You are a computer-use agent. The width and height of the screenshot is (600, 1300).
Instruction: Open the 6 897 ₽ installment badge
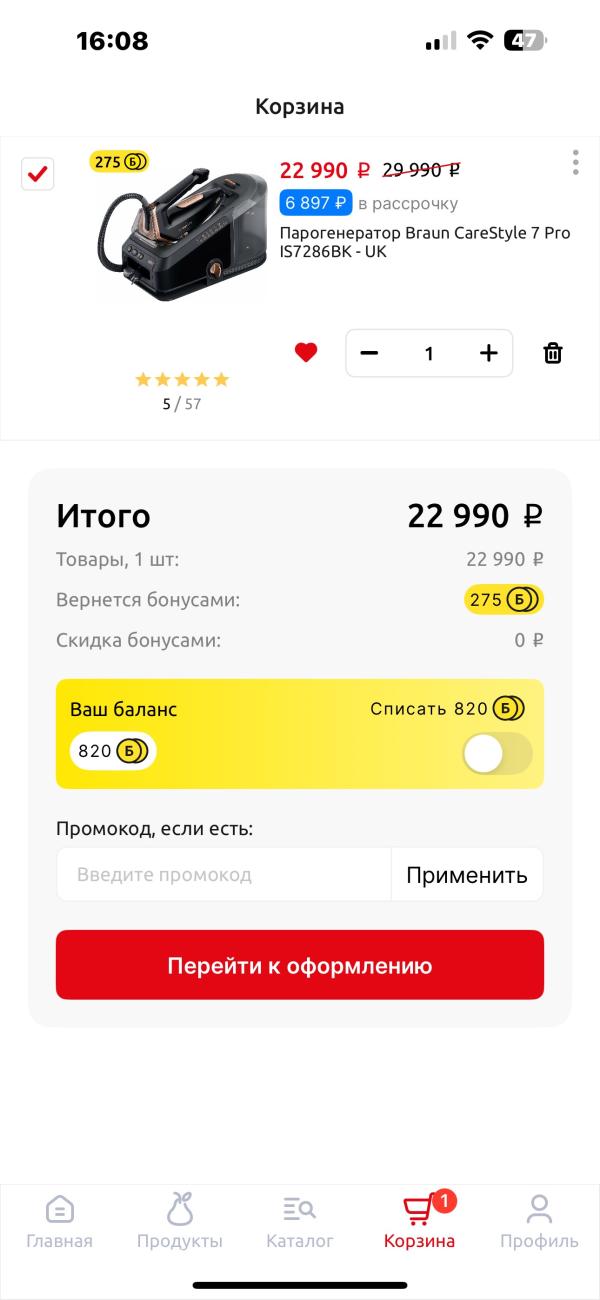[316, 203]
